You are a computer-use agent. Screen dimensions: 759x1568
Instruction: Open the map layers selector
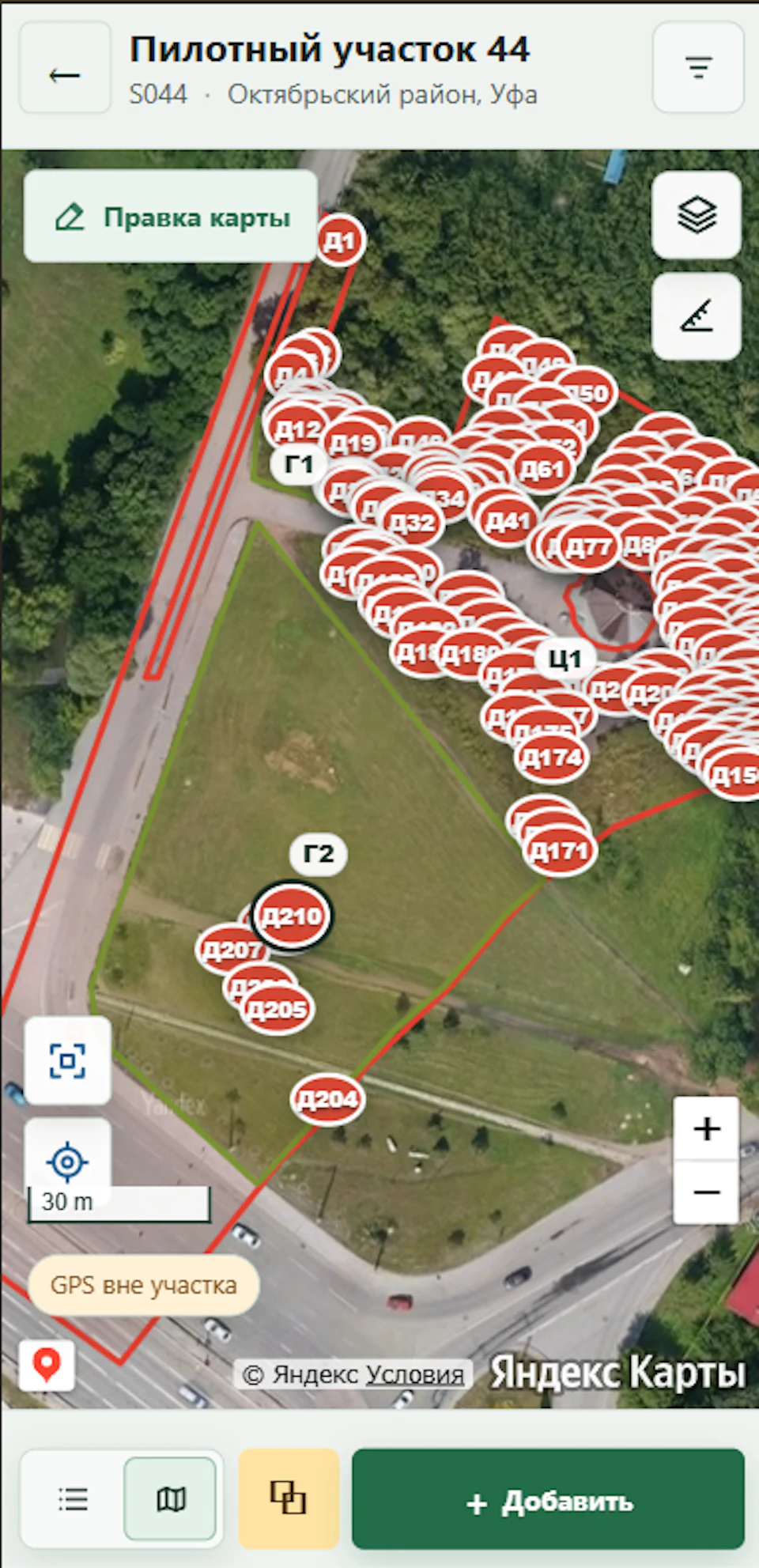click(697, 215)
